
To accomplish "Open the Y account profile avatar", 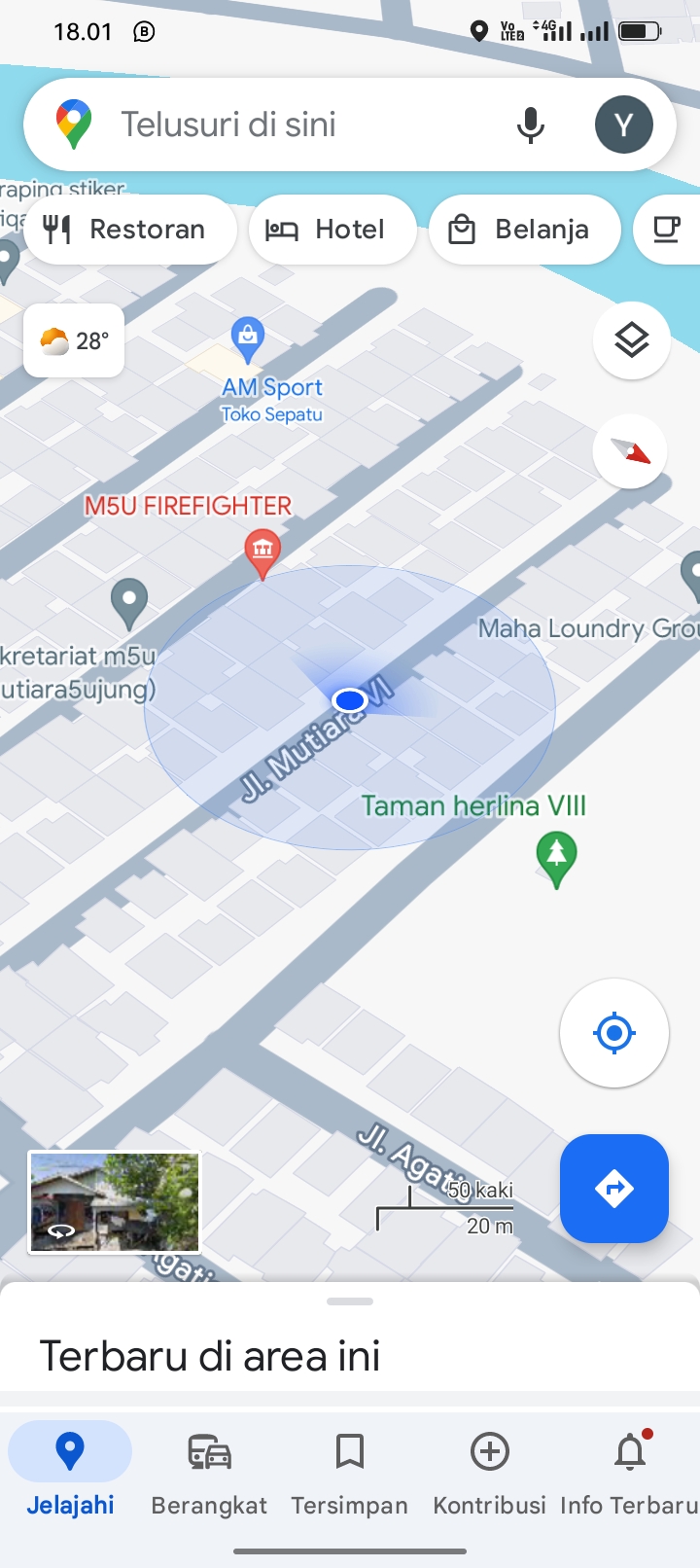I will [623, 125].
